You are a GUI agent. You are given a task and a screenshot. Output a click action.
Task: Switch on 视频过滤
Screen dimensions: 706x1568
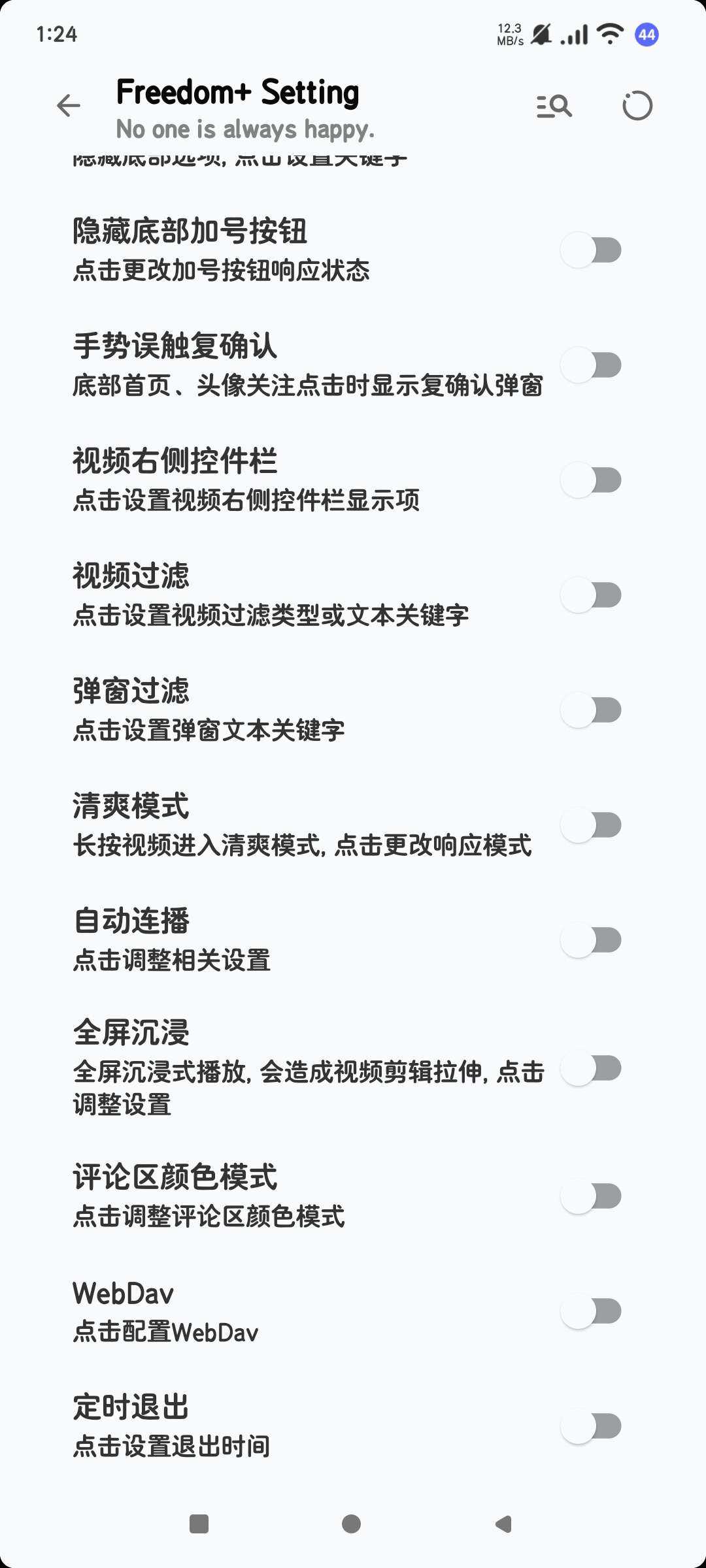click(x=591, y=595)
